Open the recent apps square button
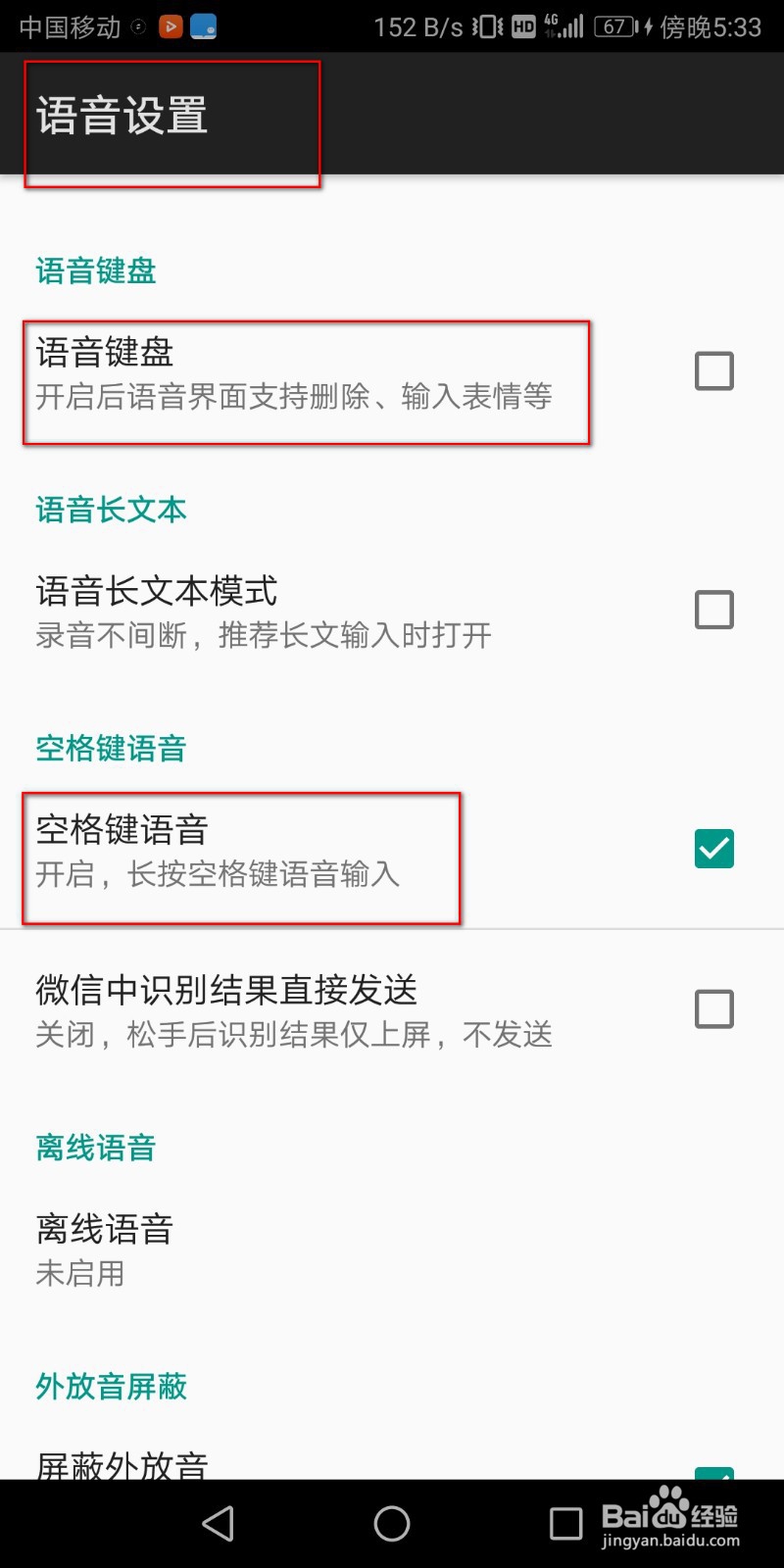 coord(566,1523)
